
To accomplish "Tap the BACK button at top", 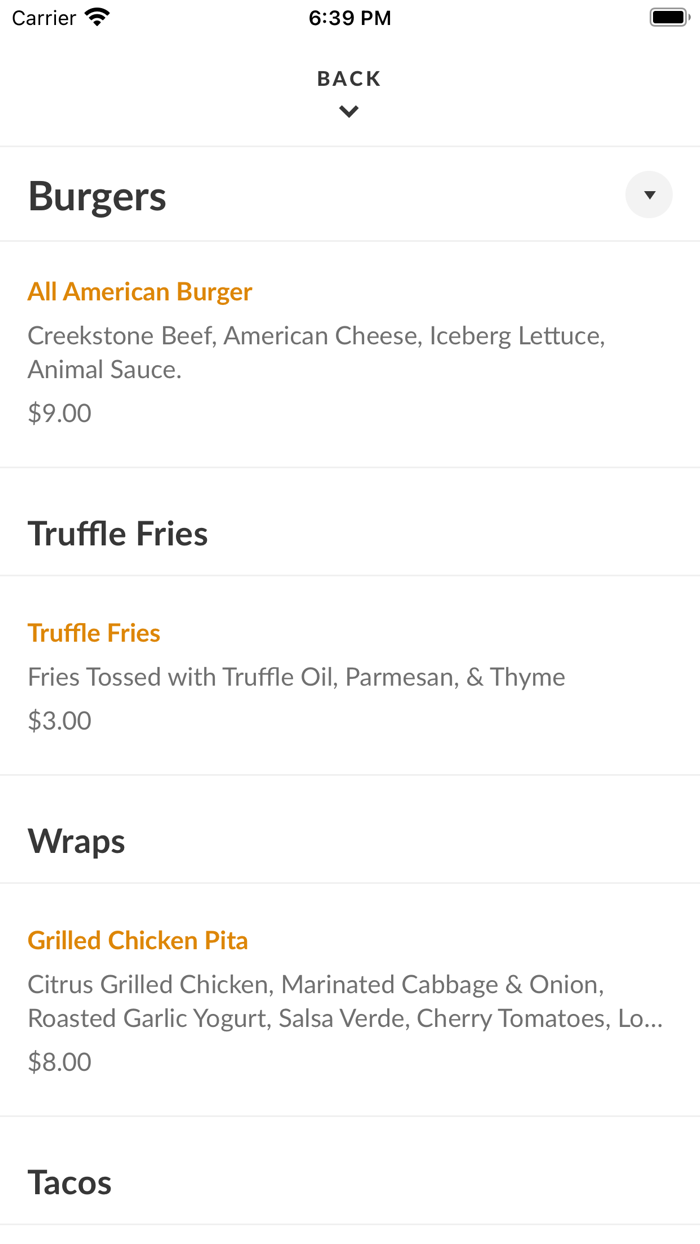I will pyautogui.click(x=349, y=91).
